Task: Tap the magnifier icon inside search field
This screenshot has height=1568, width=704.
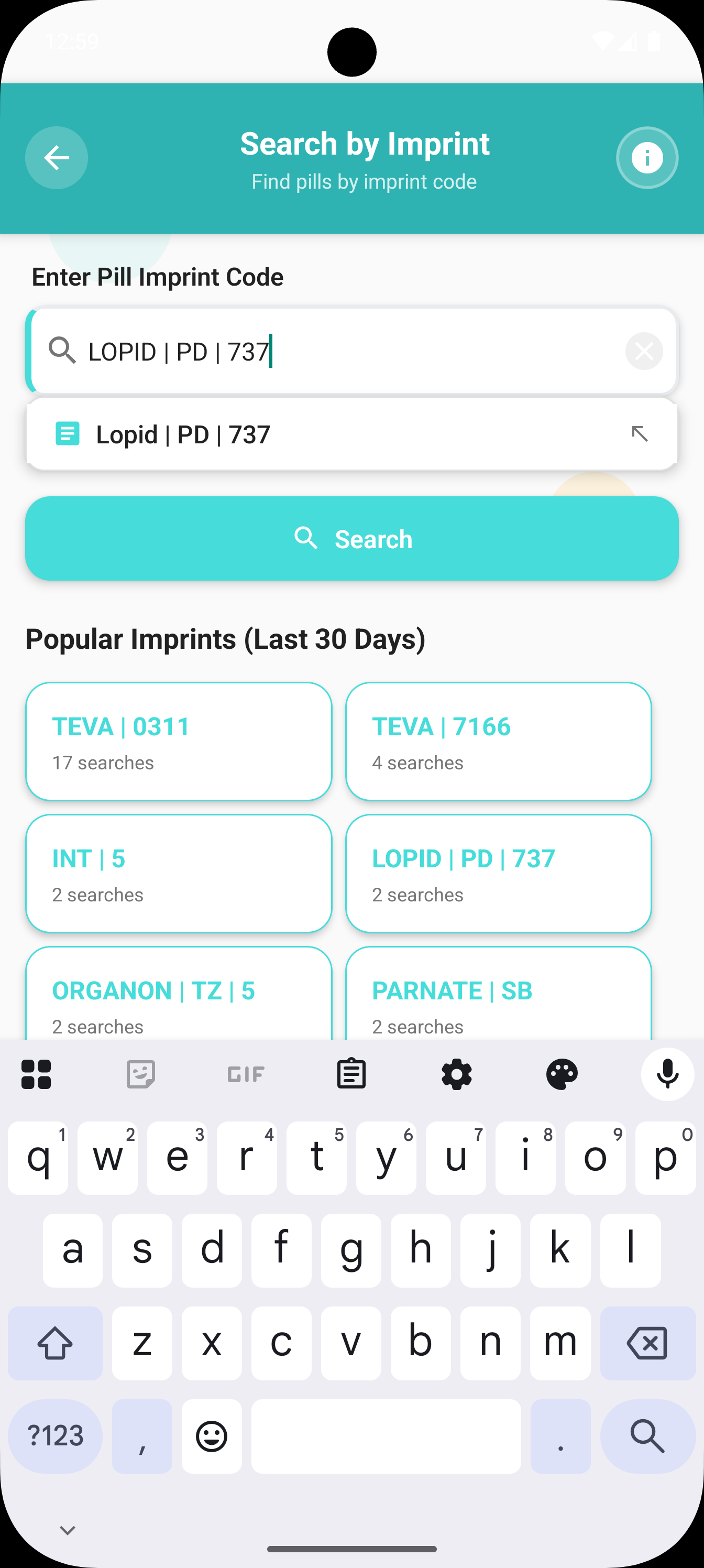Action: pyautogui.click(x=63, y=351)
